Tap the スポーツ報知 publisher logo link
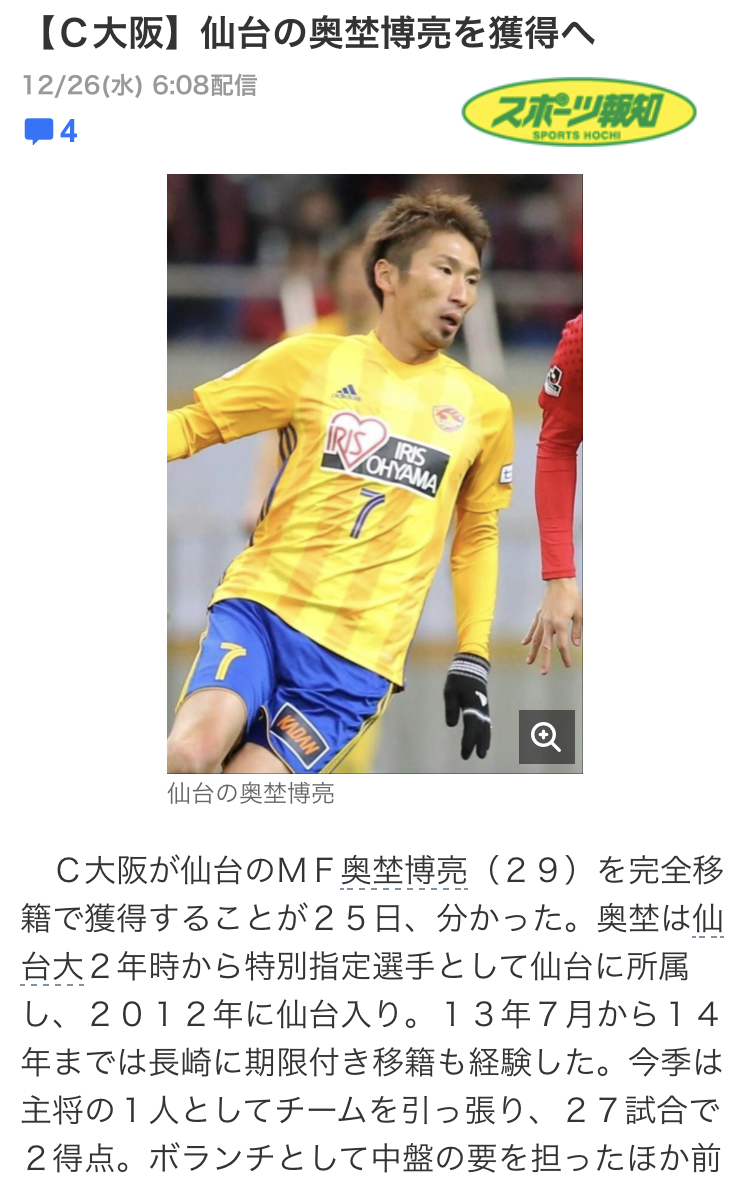The width and height of the screenshot is (733, 1185). (579, 112)
